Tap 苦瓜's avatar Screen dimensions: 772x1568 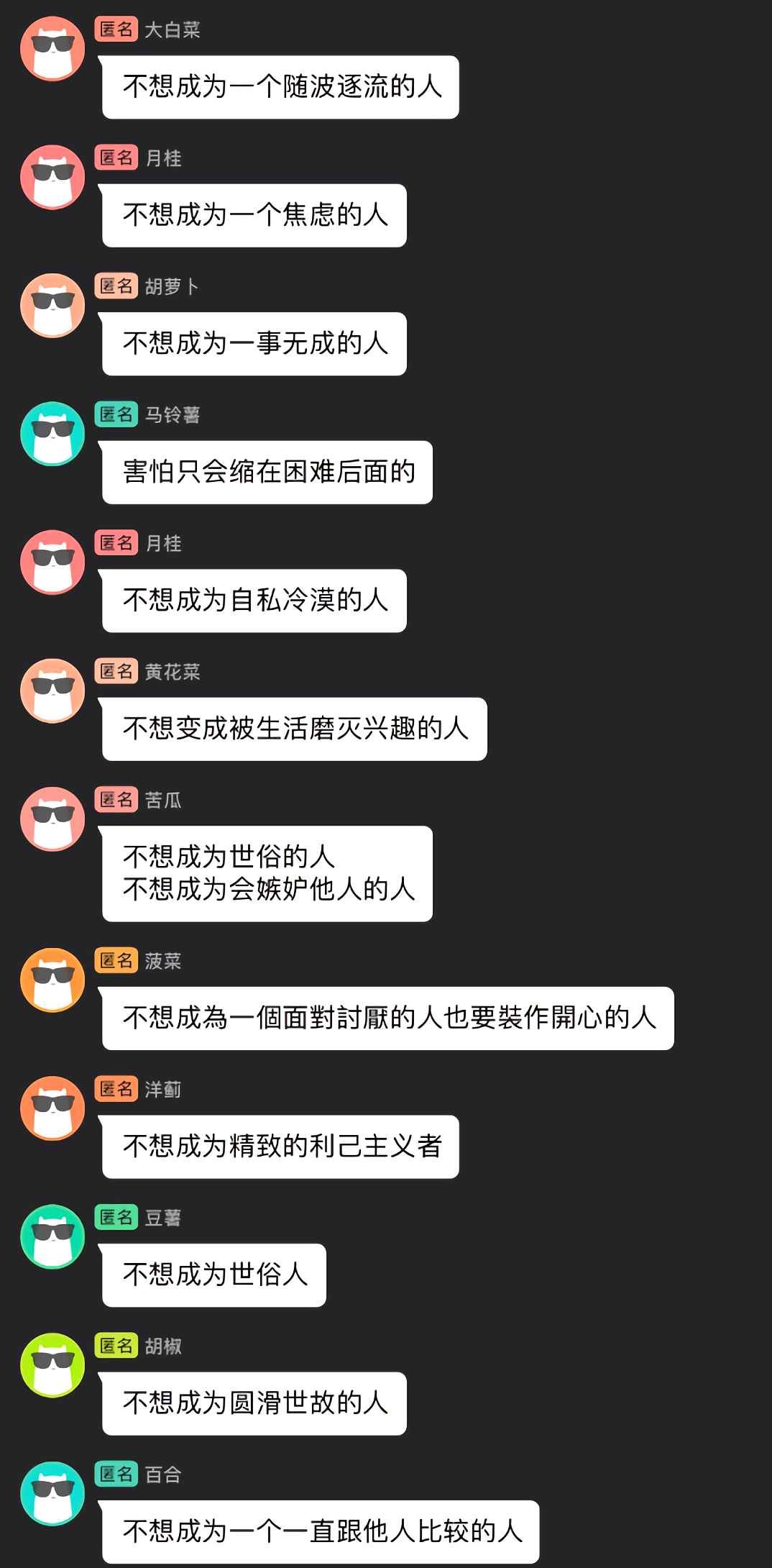52,819
